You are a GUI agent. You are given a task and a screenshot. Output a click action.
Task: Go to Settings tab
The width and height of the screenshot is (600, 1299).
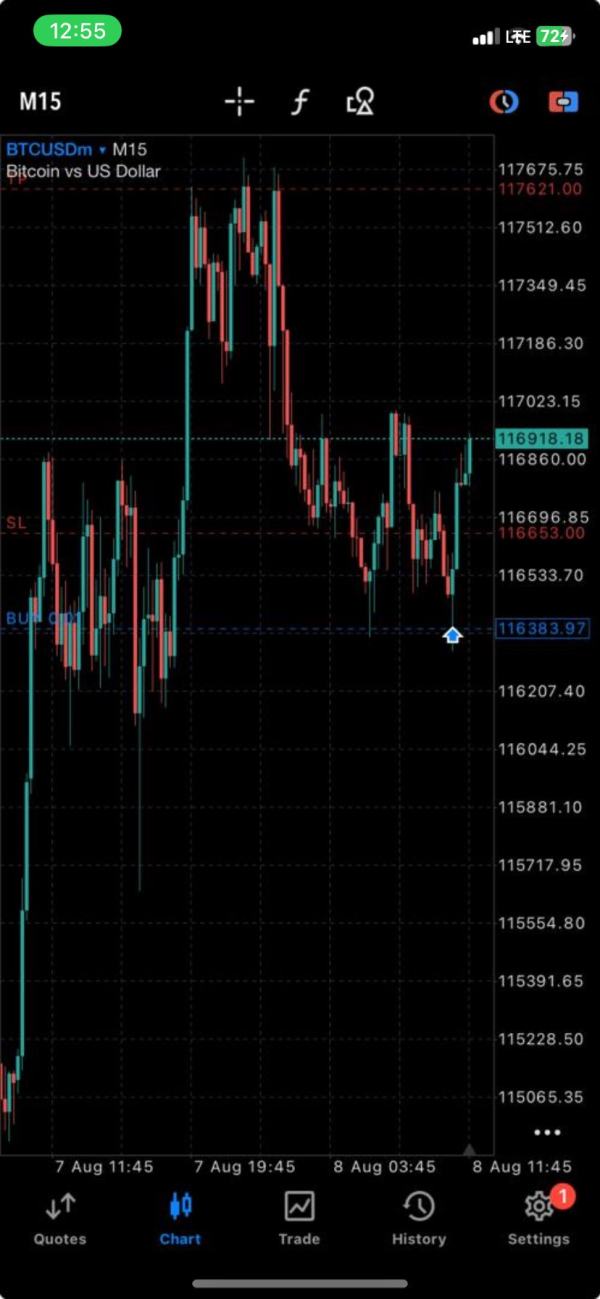538,1219
